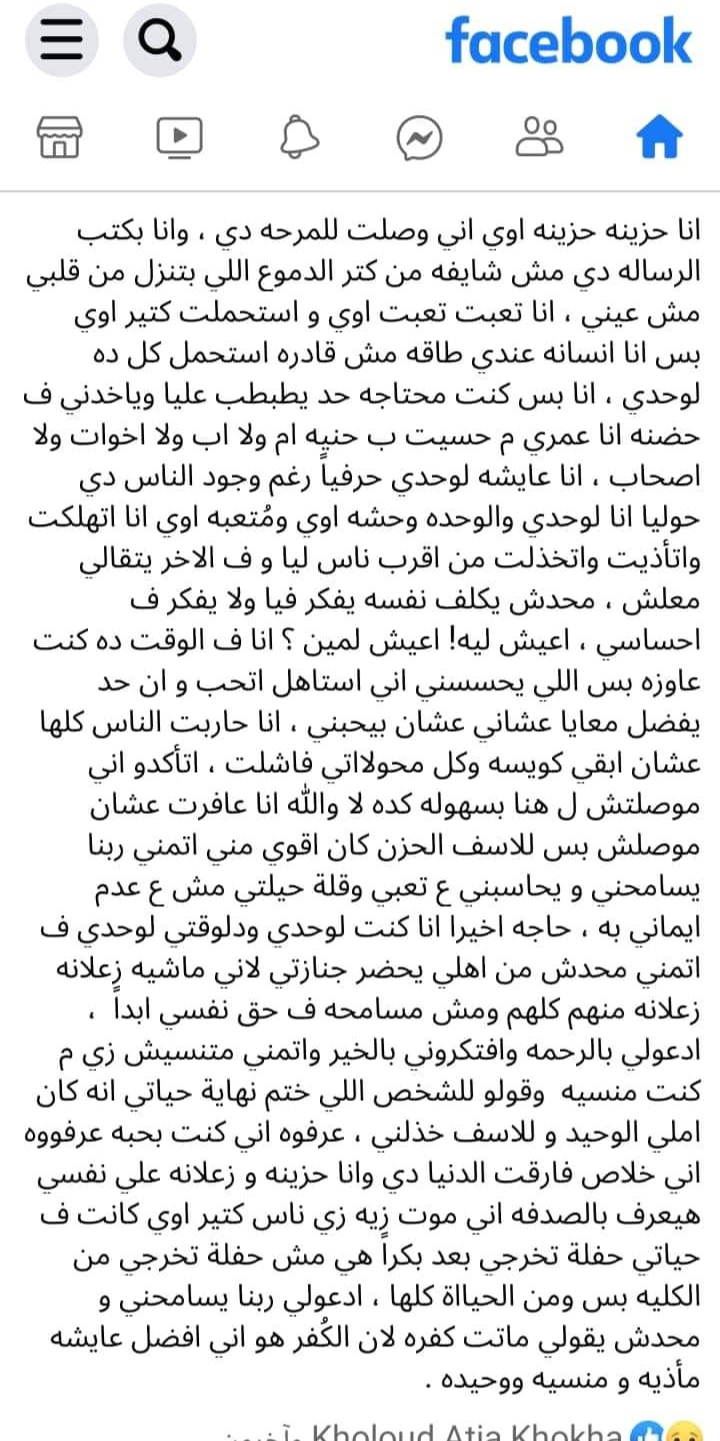Open the Marketplace tab
The height and width of the screenshot is (1441, 720).
60,137
